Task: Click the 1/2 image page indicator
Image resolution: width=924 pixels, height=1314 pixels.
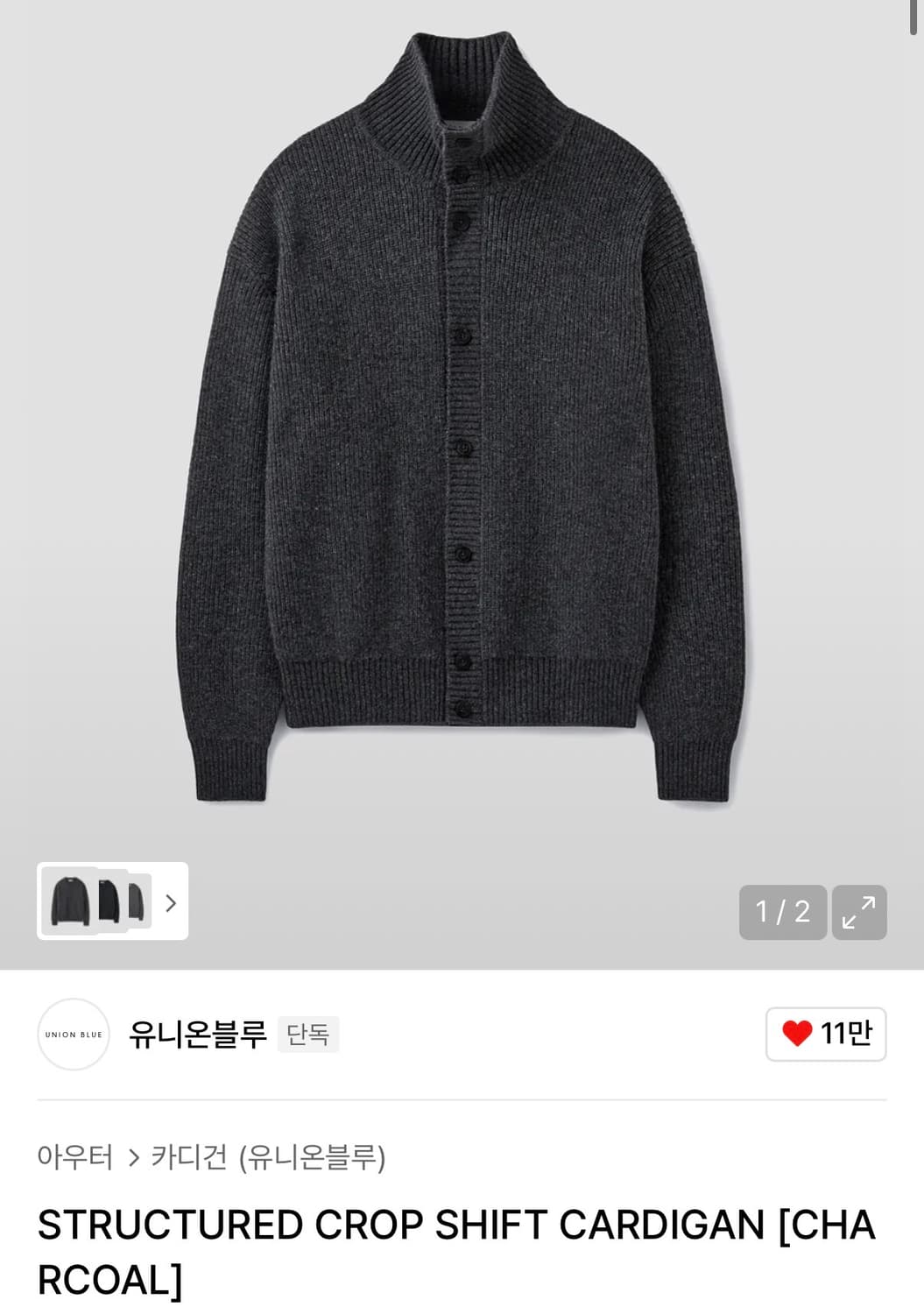Action: (782, 913)
